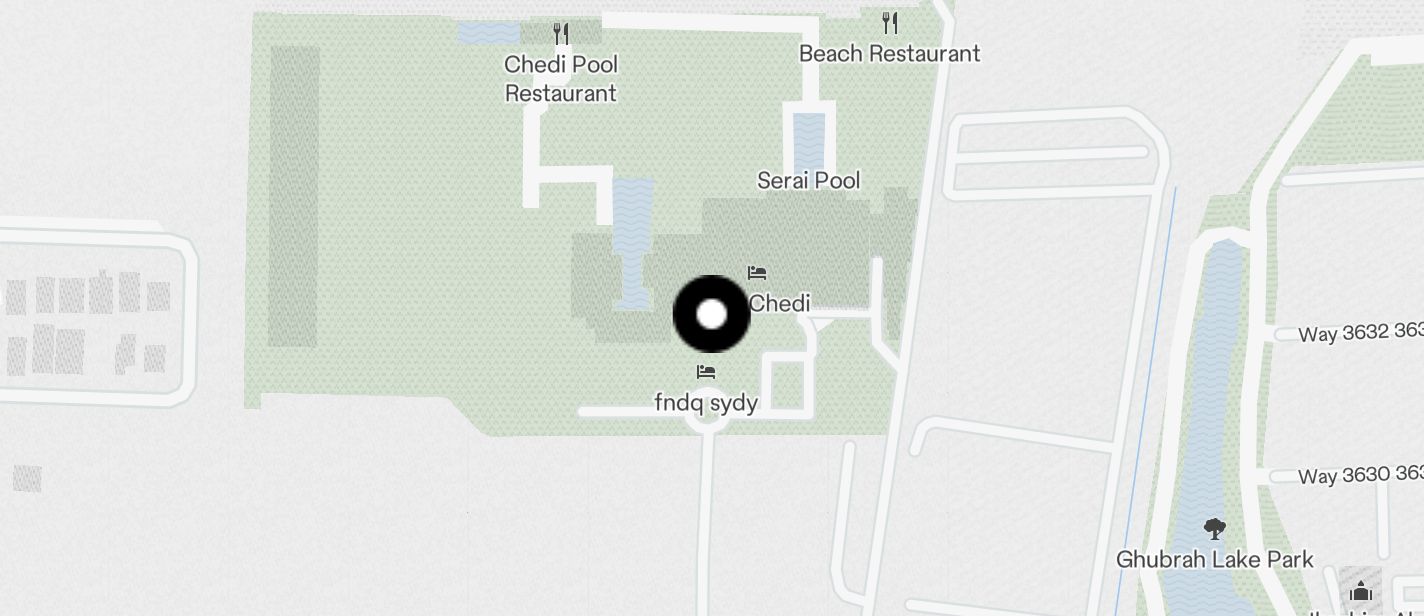Tap the Chedi Pool Restaurant marker
This screenshot has width=1424, height=616.
point(561,35)
